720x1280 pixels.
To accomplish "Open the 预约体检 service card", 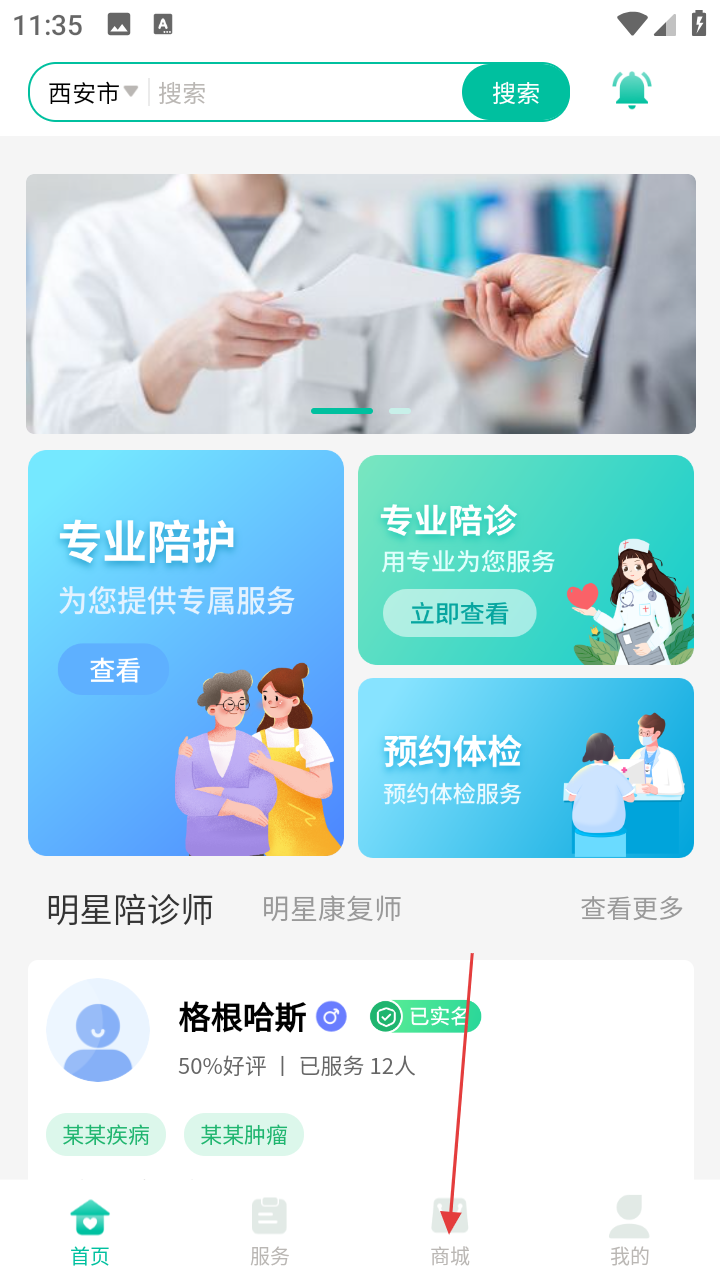I will tap(525, 767).
